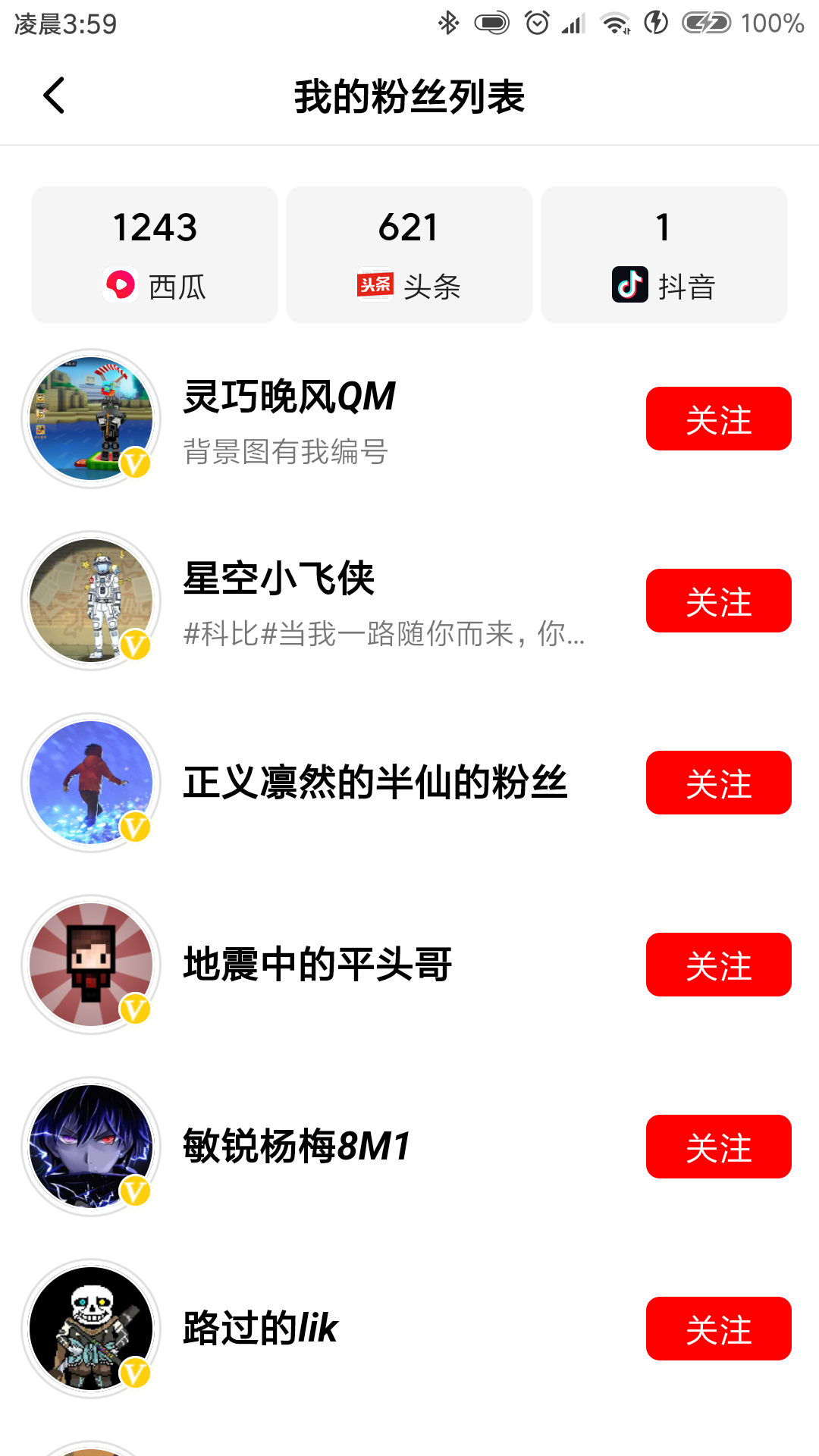Follow 路过的lik
Screen dimensions: 819x1456
pyautogui.click(x=718, y=1329)
